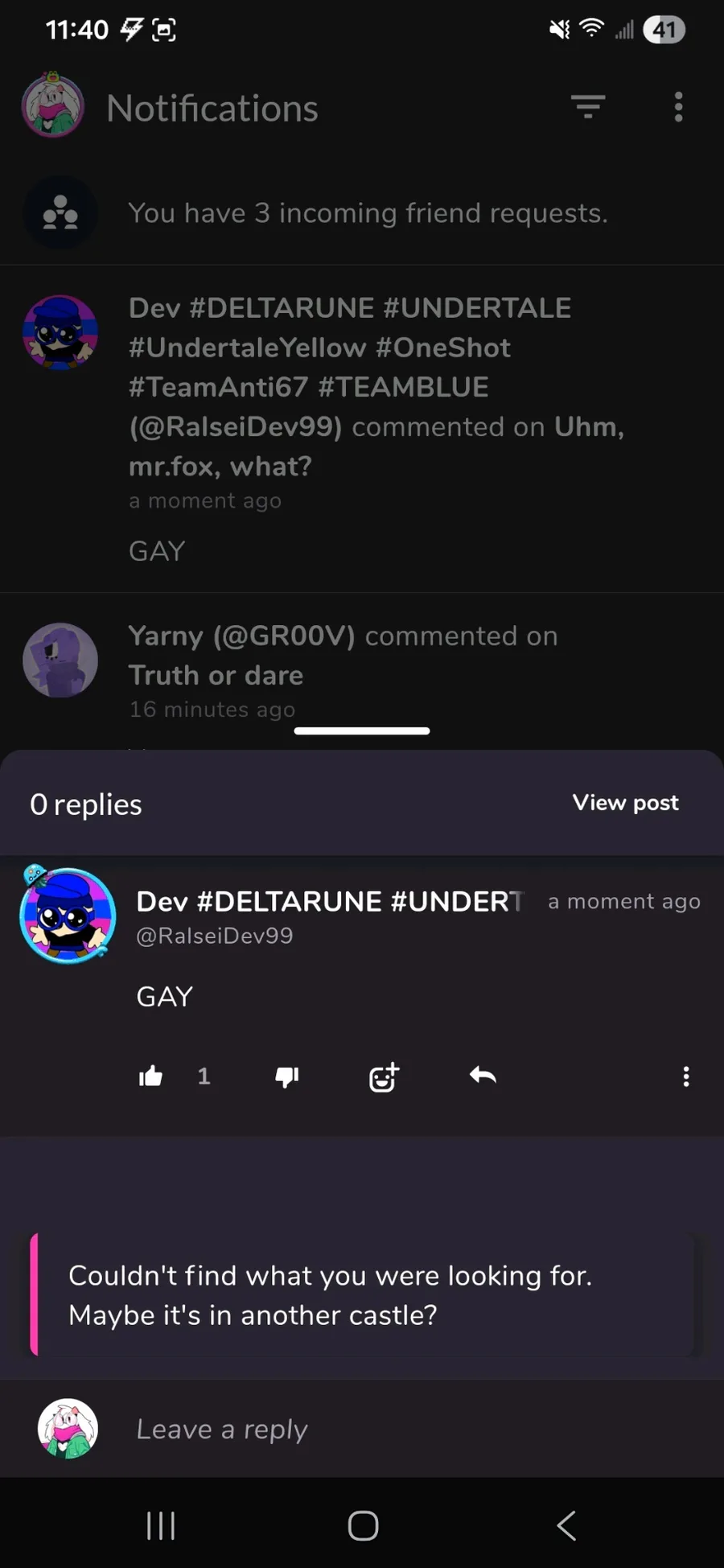
Task: Go back with the system back button
Action: pos(566,1525)
